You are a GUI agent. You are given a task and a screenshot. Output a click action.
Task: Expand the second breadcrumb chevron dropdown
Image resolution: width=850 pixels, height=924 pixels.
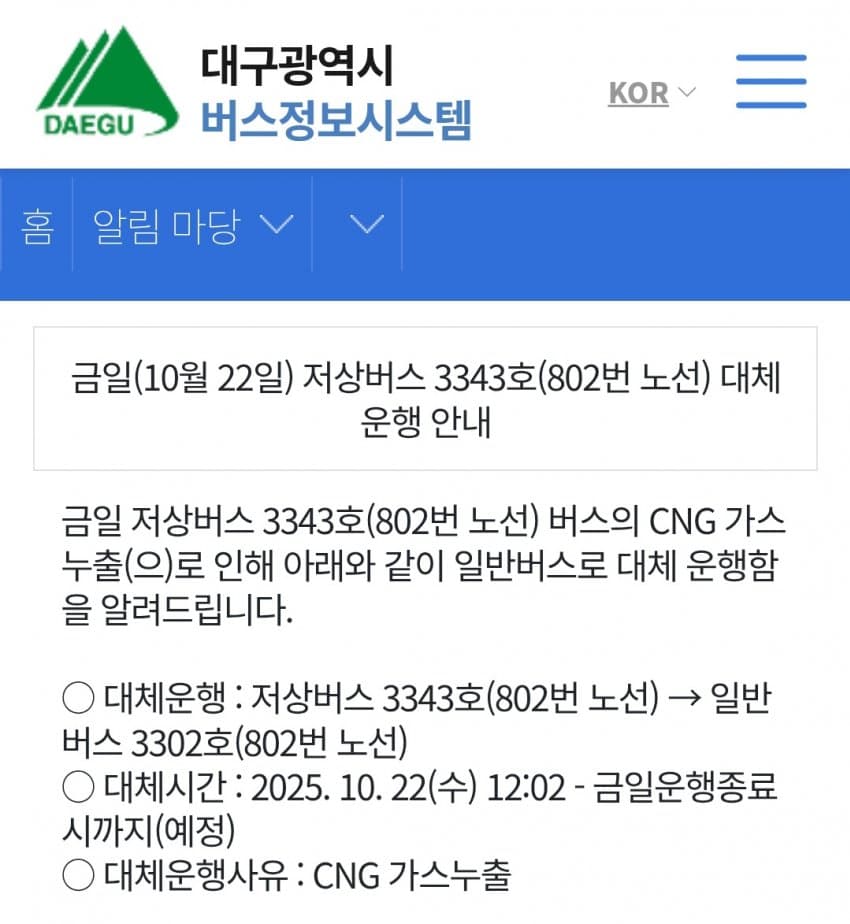[367, 225]
